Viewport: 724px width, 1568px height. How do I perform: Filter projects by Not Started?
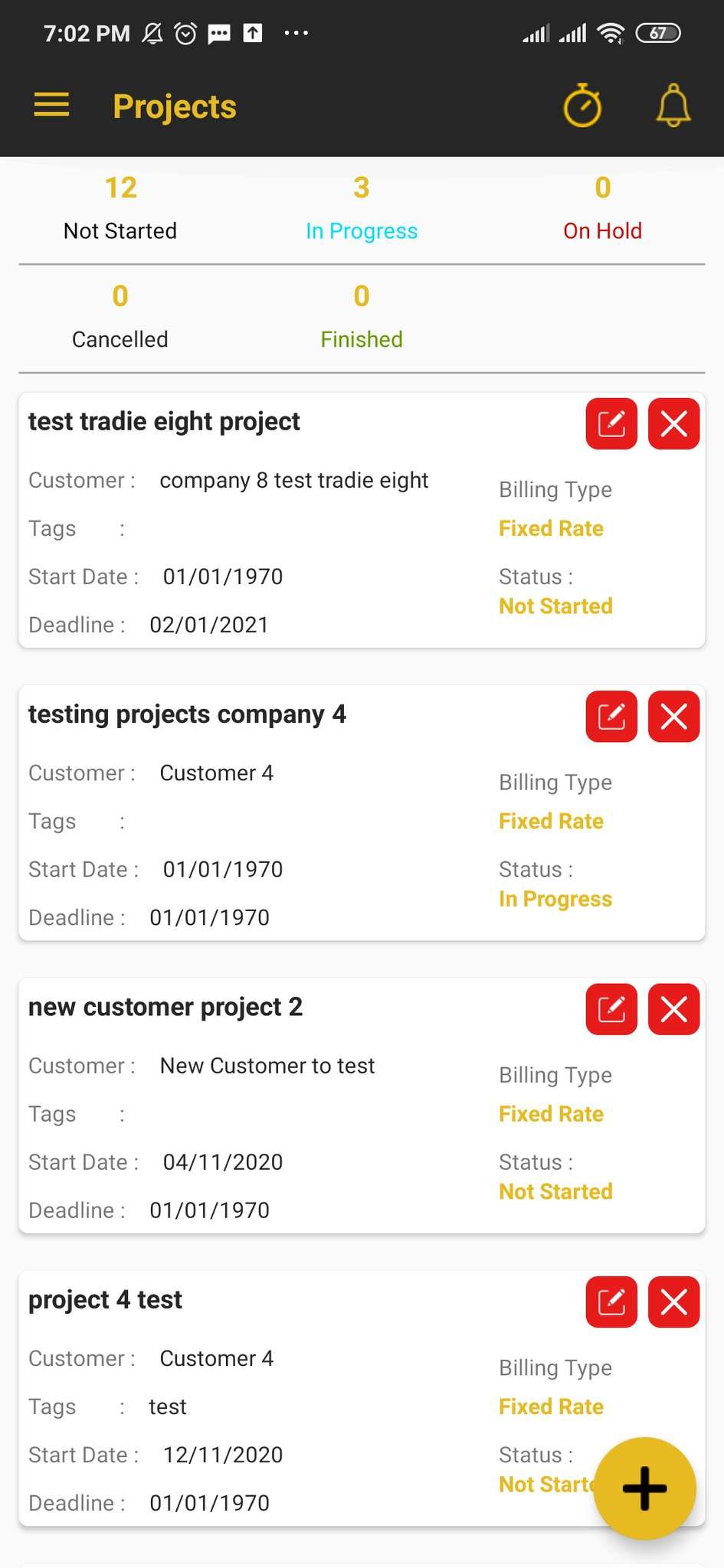click(x=120, y=208)
